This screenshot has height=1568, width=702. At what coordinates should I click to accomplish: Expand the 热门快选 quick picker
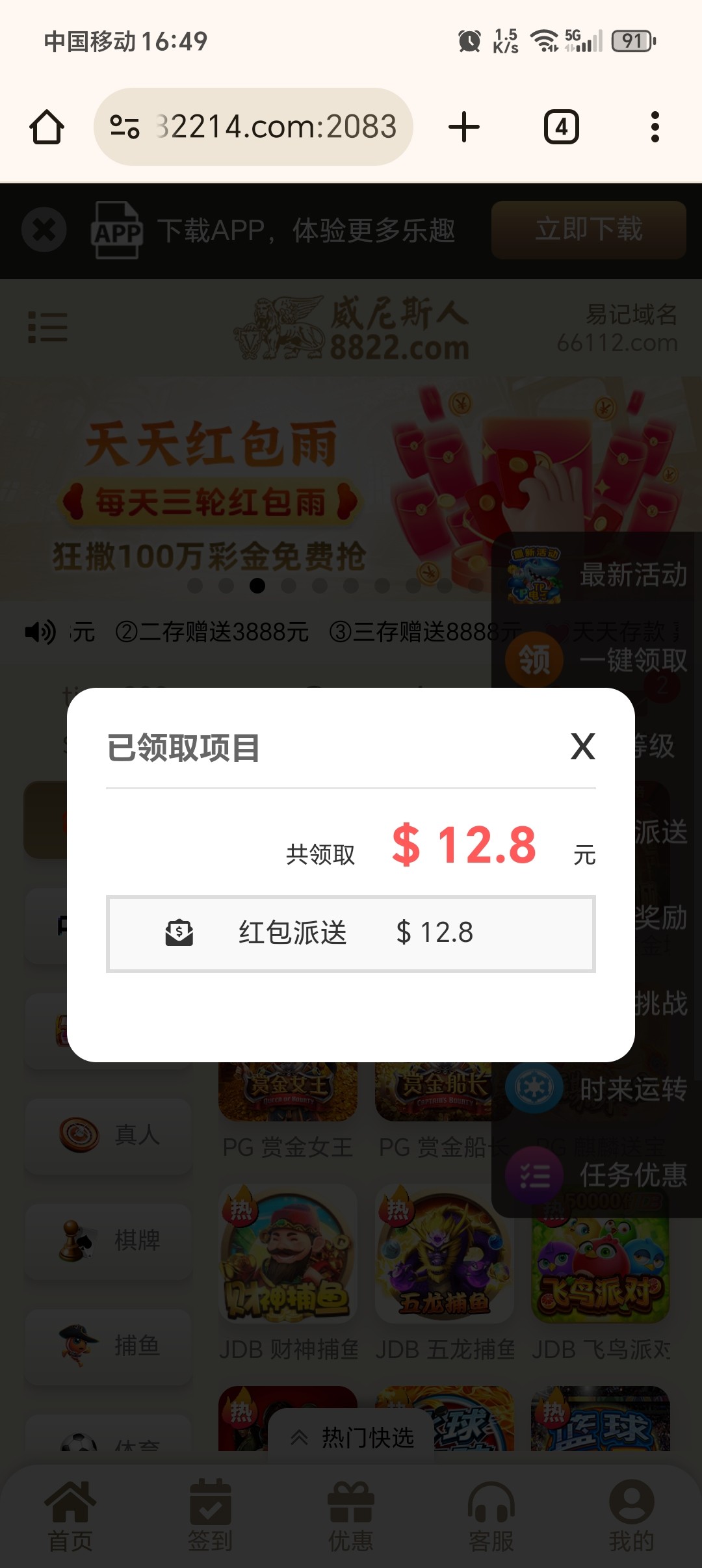tap(352, 1437)
